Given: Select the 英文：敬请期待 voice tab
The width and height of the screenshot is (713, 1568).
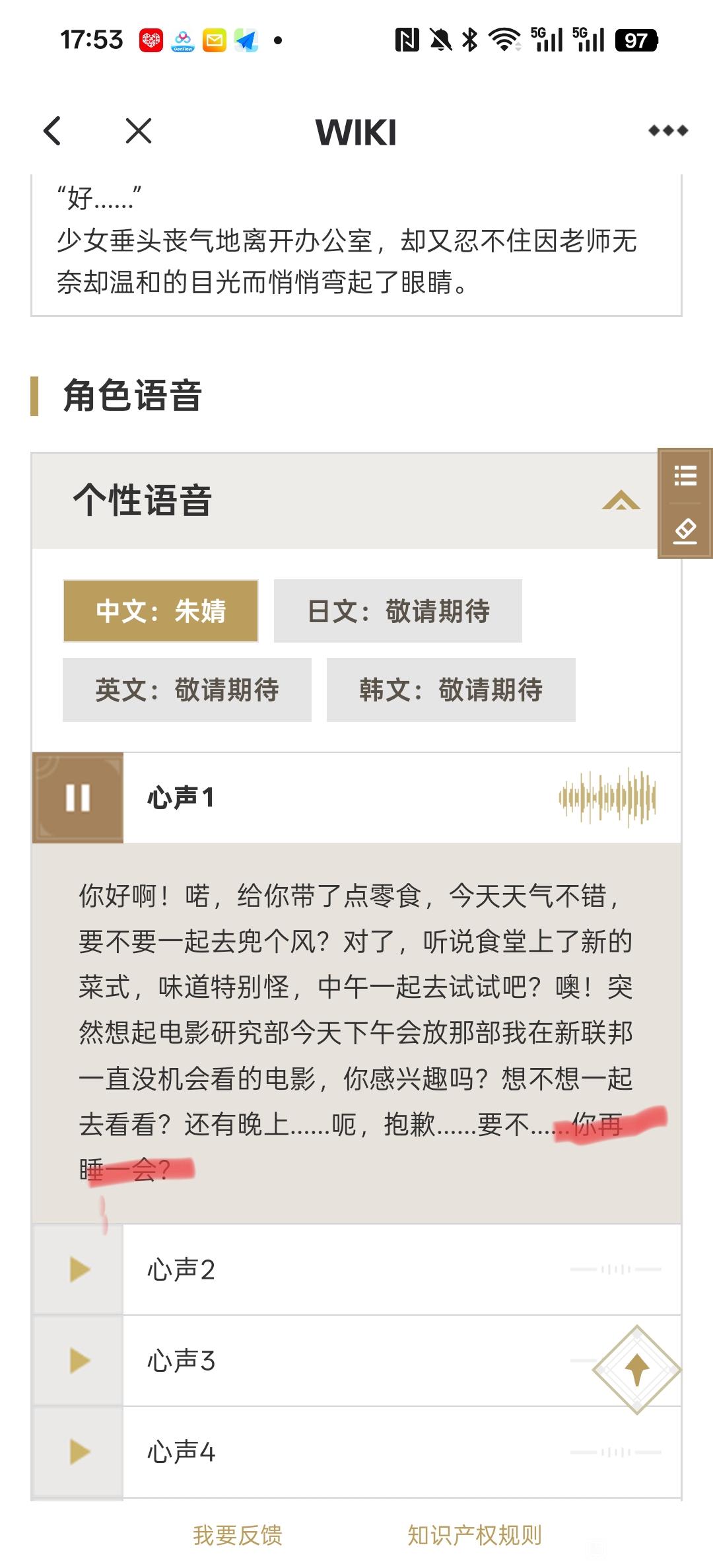Looking at the screenshot, I should 187,690.
